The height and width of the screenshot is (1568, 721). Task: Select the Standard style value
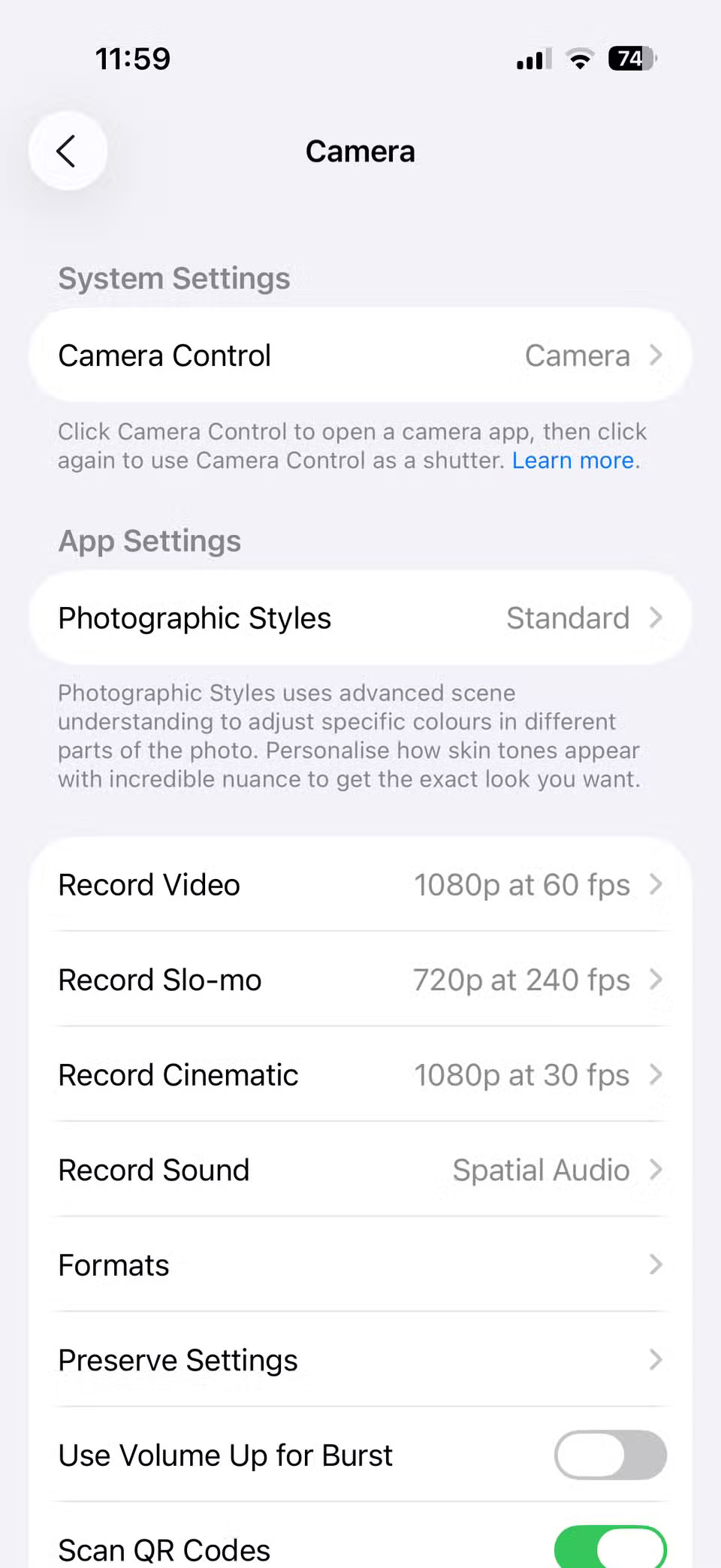[x=569, y=618]
